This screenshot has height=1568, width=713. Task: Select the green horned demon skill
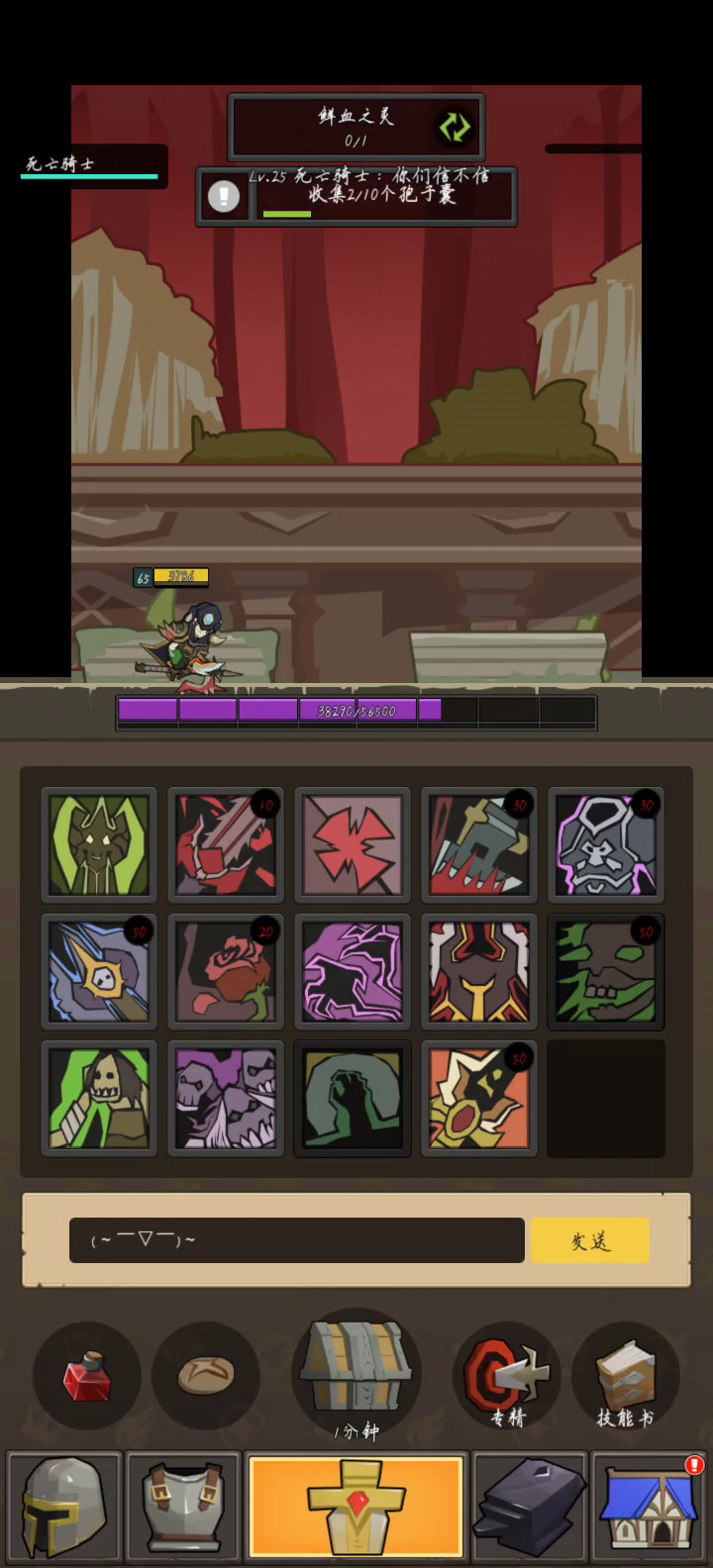point(99,845)
